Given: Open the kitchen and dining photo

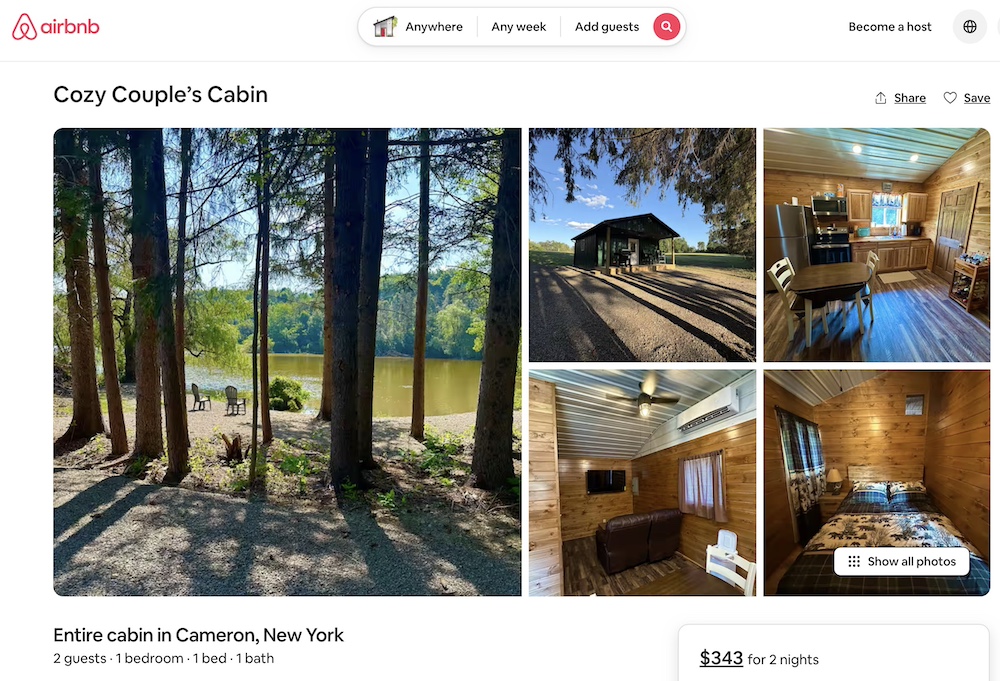Looking at the screenshot, I should coord(876,244).
